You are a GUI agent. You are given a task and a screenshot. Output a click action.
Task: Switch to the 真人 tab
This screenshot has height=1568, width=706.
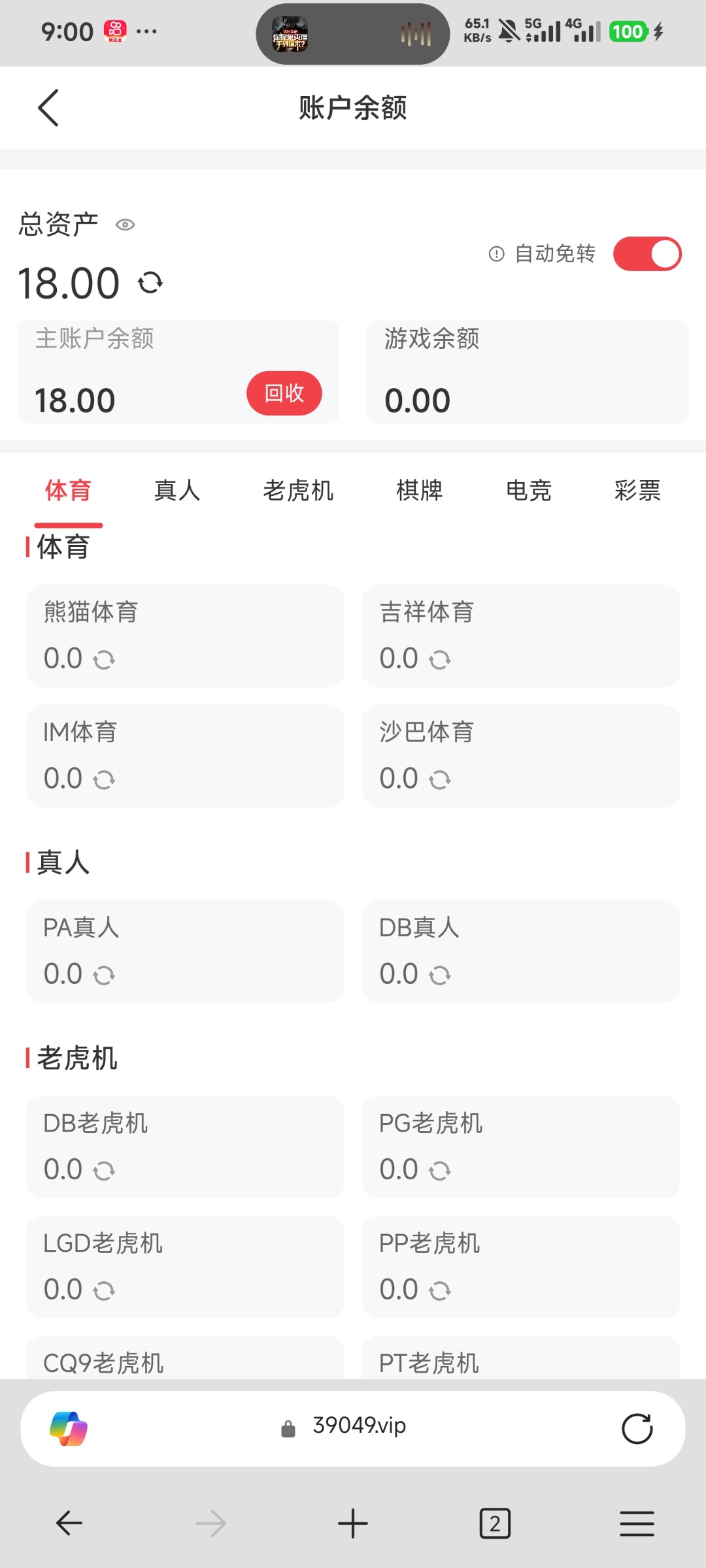pyautogui.click(x=177, y=490)
